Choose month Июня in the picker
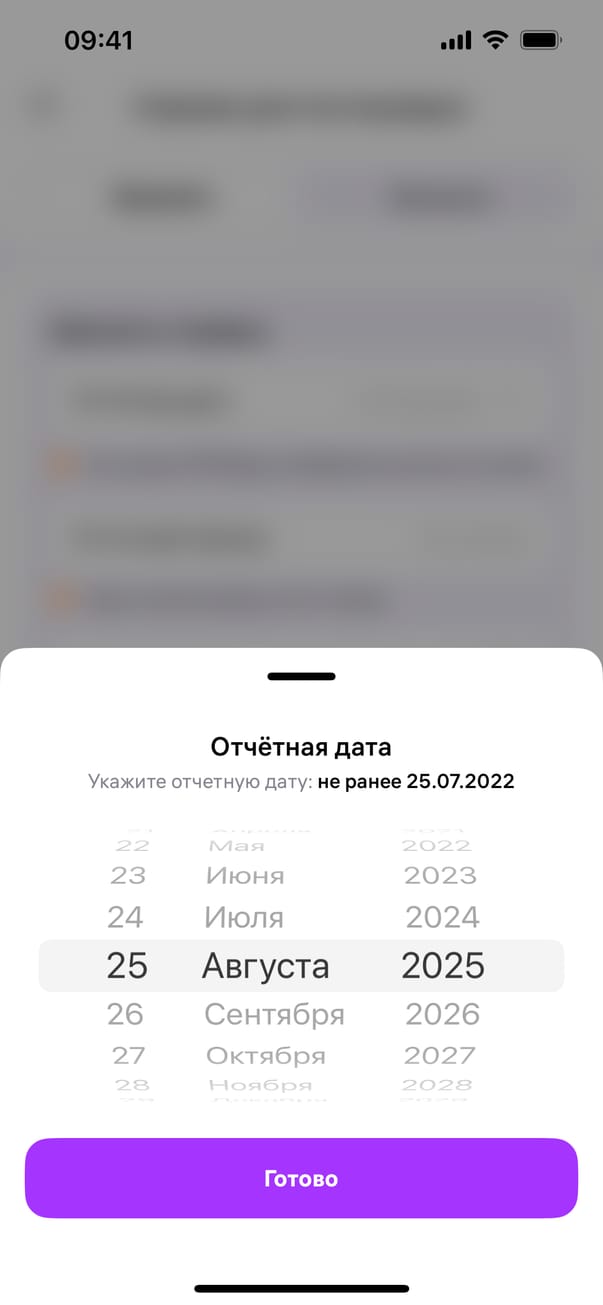Image resolution: width=603 pixels, height=1305 pixels. 245,876
